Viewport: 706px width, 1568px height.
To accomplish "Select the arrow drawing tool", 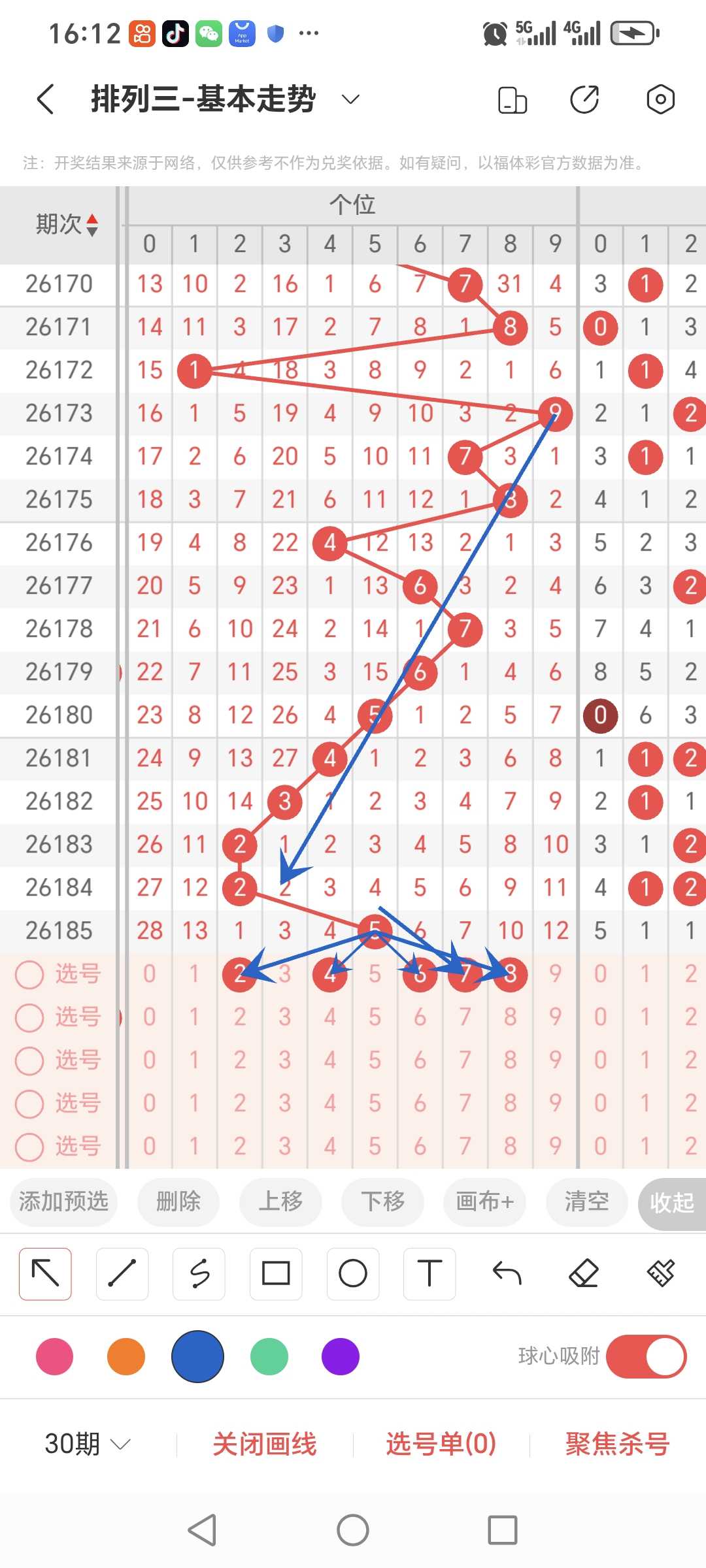I will 45,1273.
